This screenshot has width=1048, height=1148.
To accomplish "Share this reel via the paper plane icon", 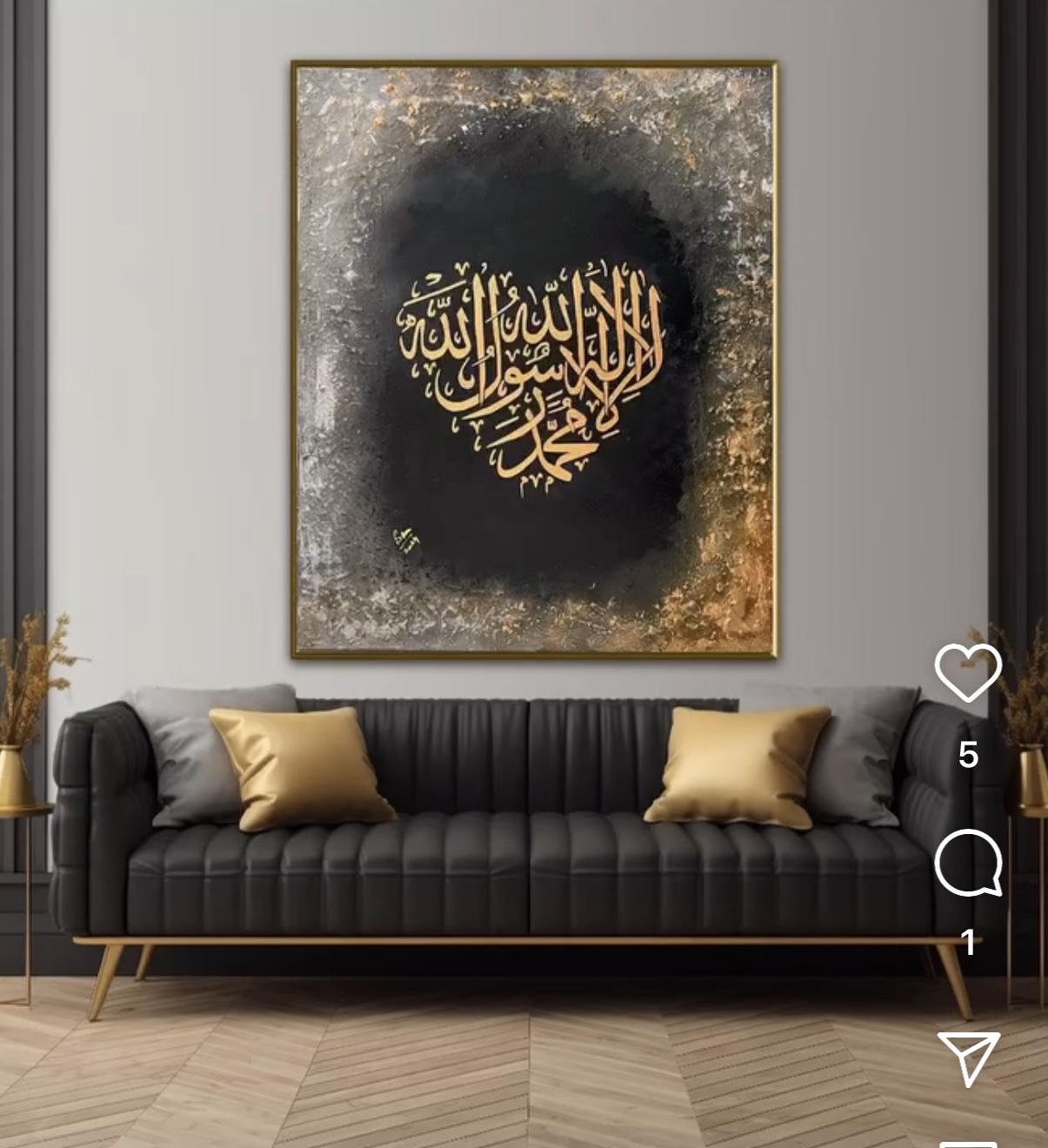I will tap(968, 1058).
